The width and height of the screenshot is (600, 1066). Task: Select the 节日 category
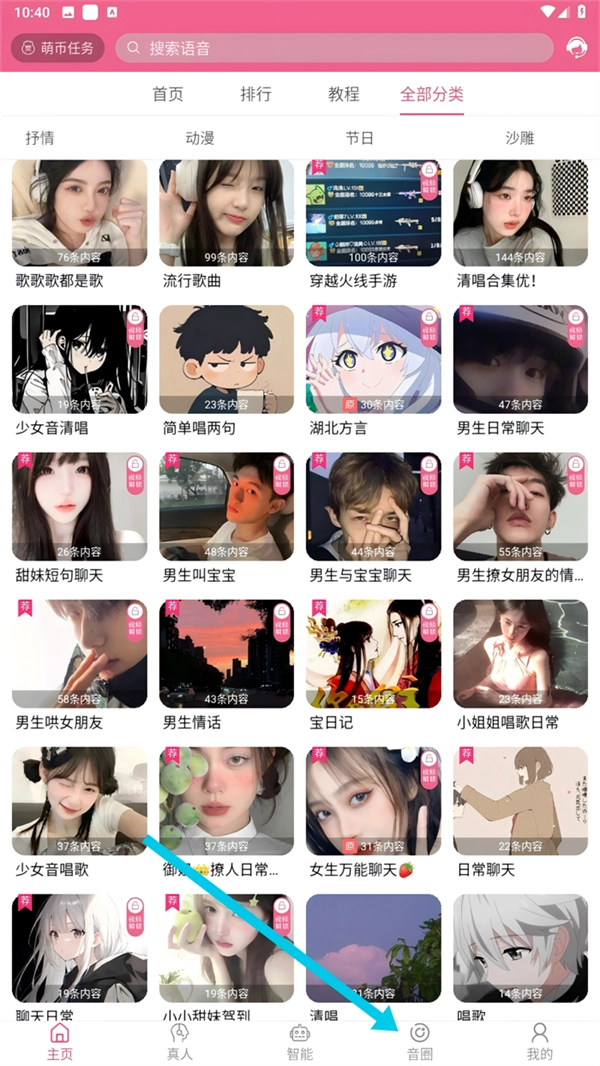click(359, 139)
